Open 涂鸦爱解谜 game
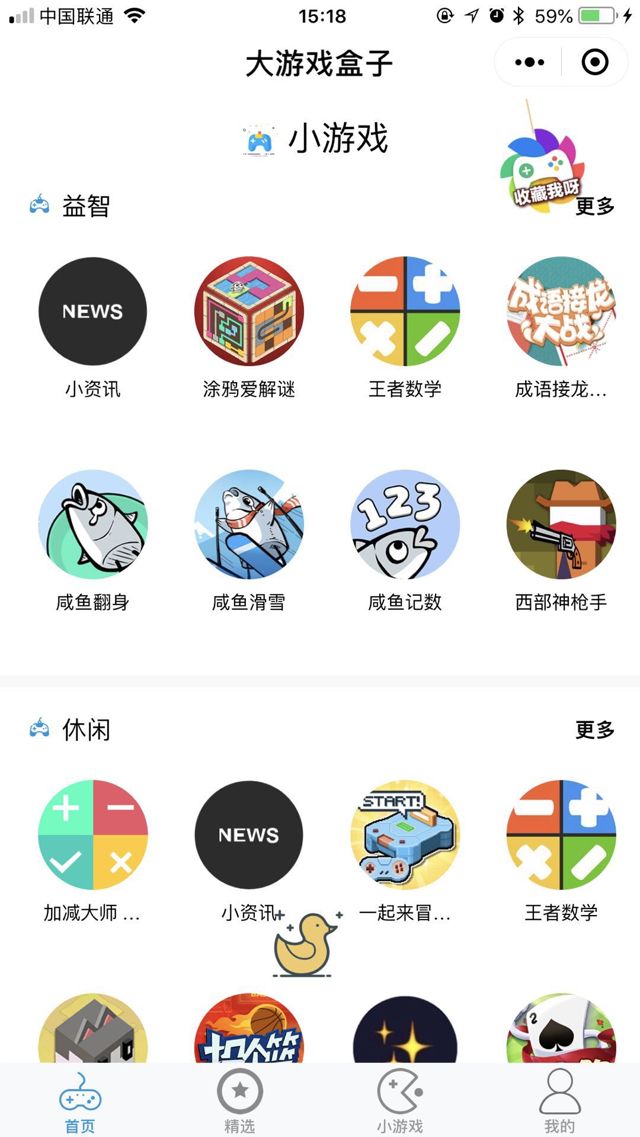The width and height of the screenshot is (640, 1137). click(249, 311)
